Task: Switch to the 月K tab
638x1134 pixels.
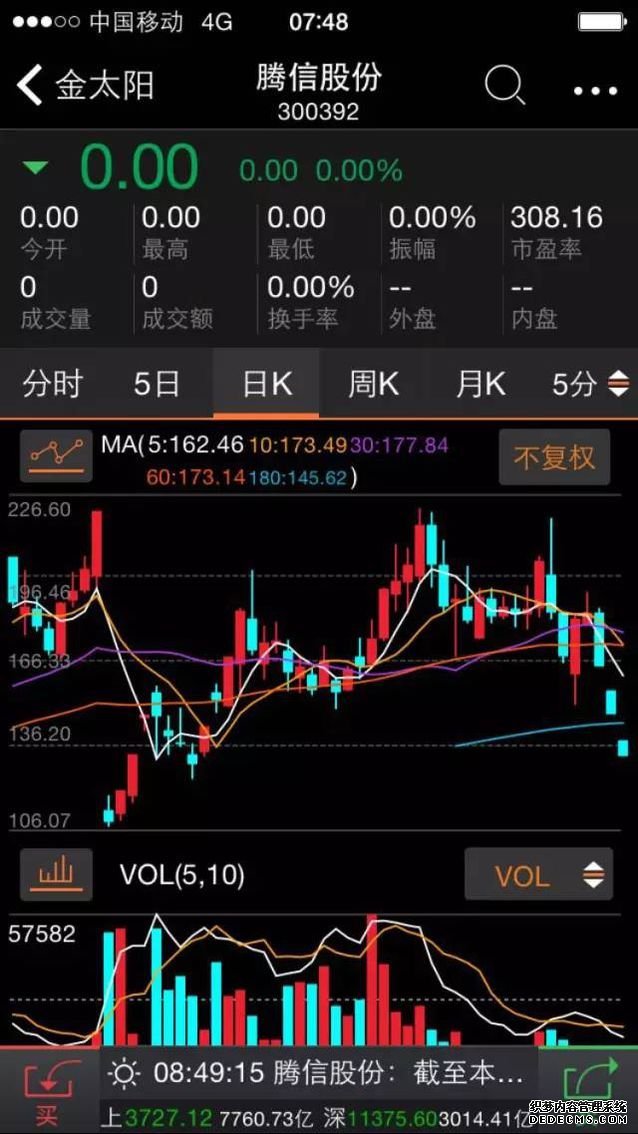Action: click(481, 384)
